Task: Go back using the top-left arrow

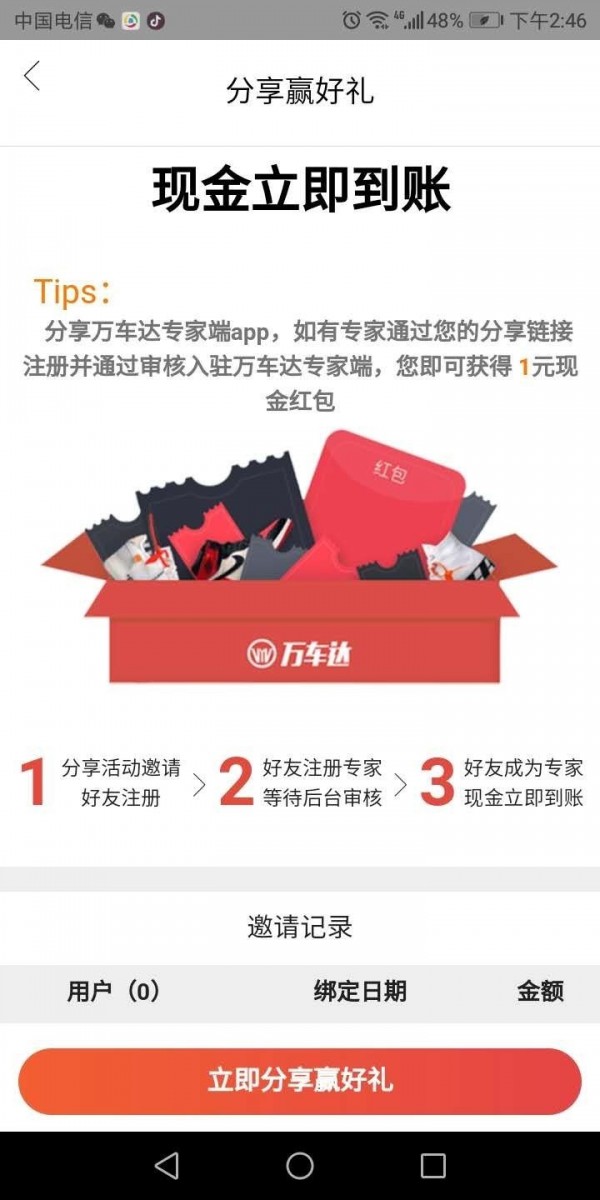Action: (x=32, y=76)
